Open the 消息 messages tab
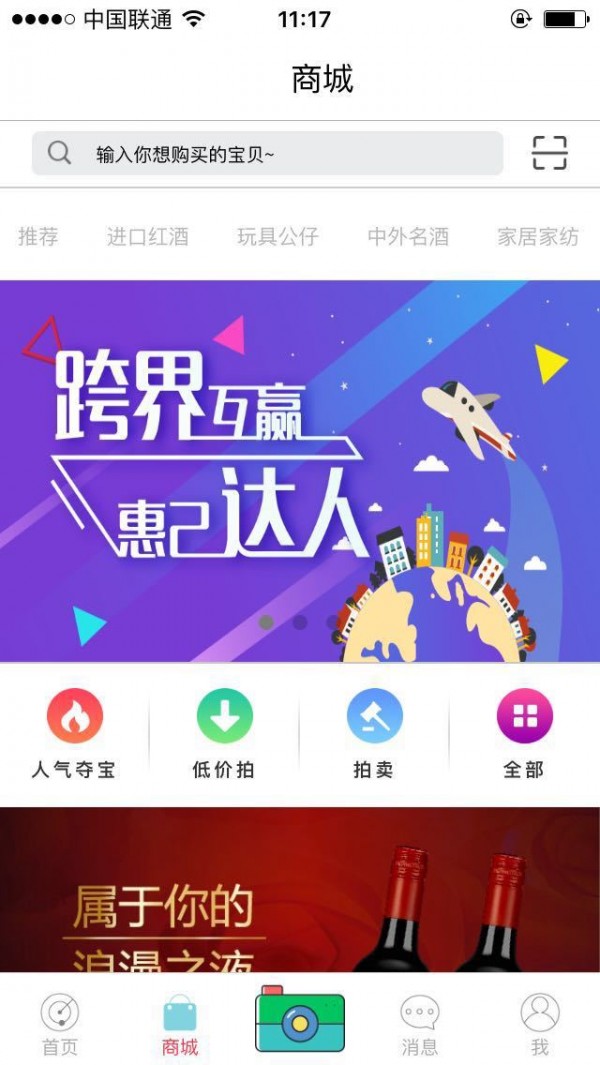600x1065 pixels. pos(420,1024)
